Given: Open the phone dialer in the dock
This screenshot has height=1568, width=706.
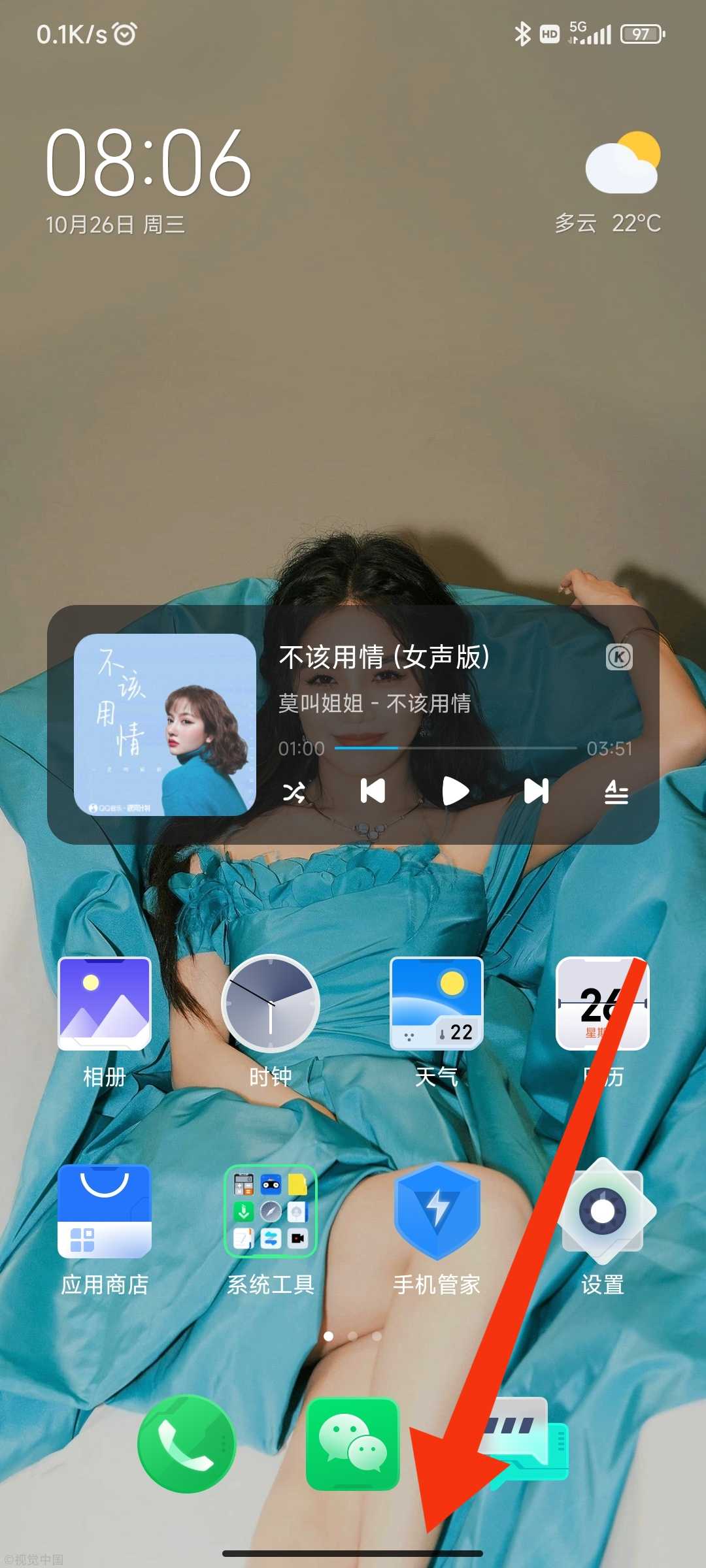Looking at the screenshot, I should click(x=187, y=1444).
